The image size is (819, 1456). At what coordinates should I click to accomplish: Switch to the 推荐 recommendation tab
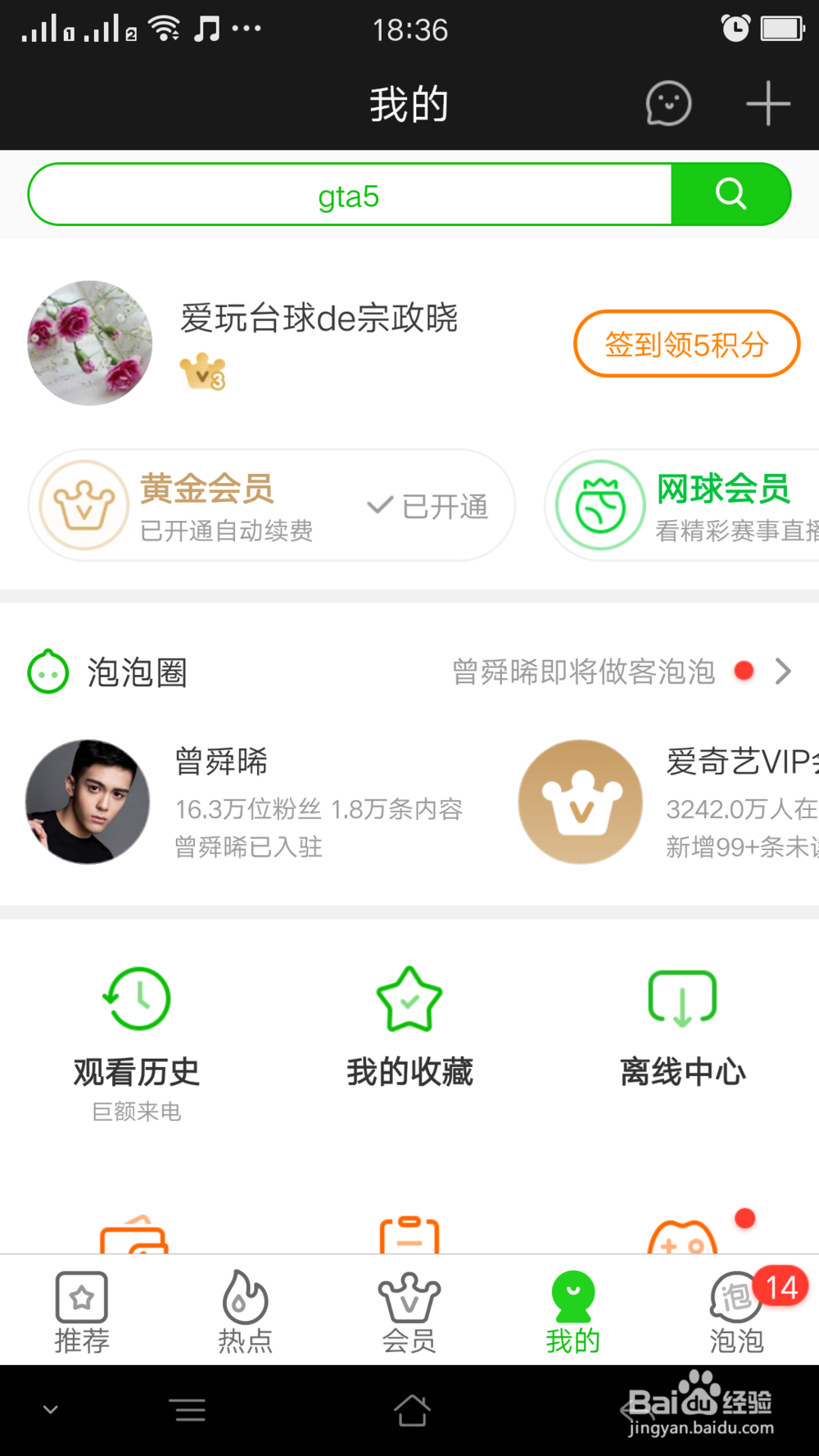coord(81,1310)
